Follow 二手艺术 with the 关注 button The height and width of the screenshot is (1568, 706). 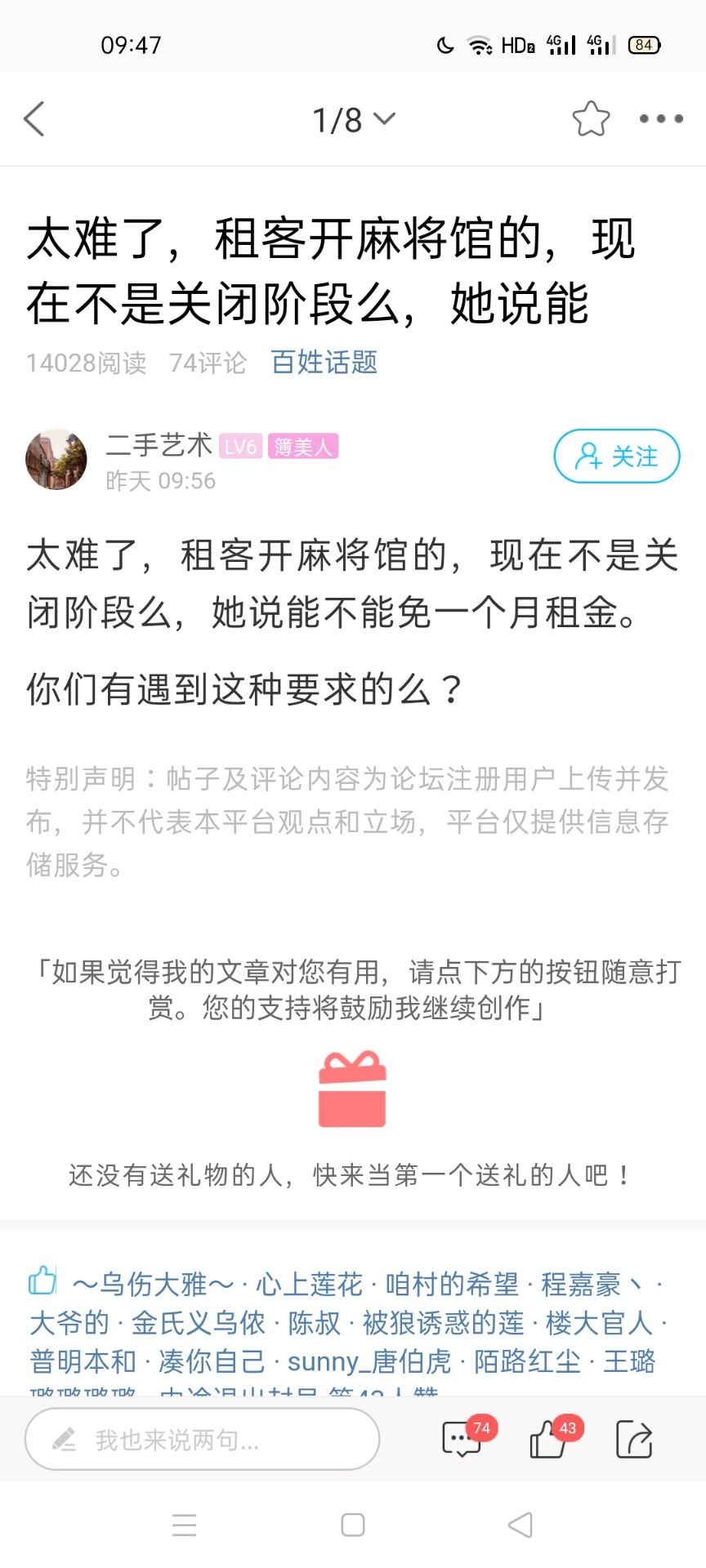[616, 457]
